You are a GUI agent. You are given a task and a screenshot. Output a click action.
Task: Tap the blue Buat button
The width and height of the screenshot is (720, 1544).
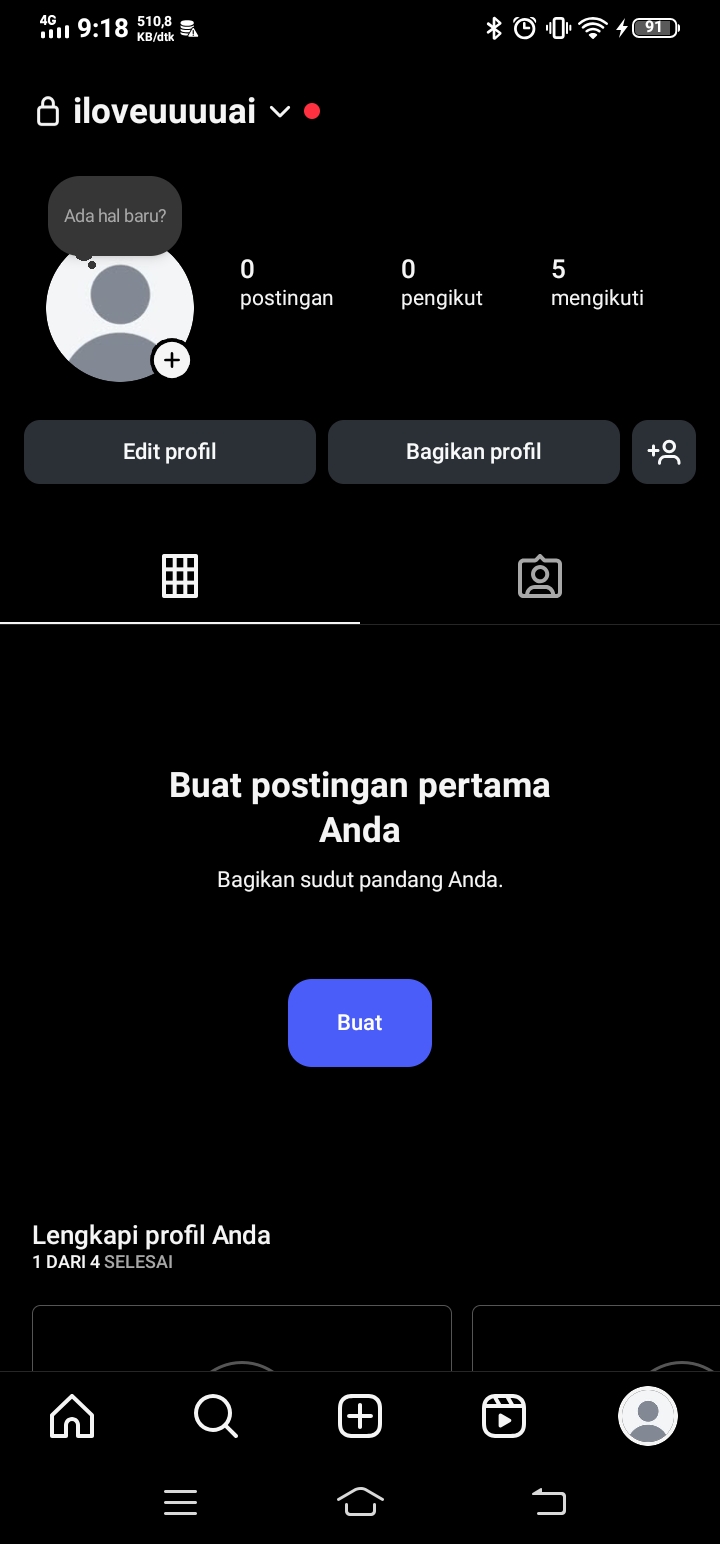point(360,1023)
